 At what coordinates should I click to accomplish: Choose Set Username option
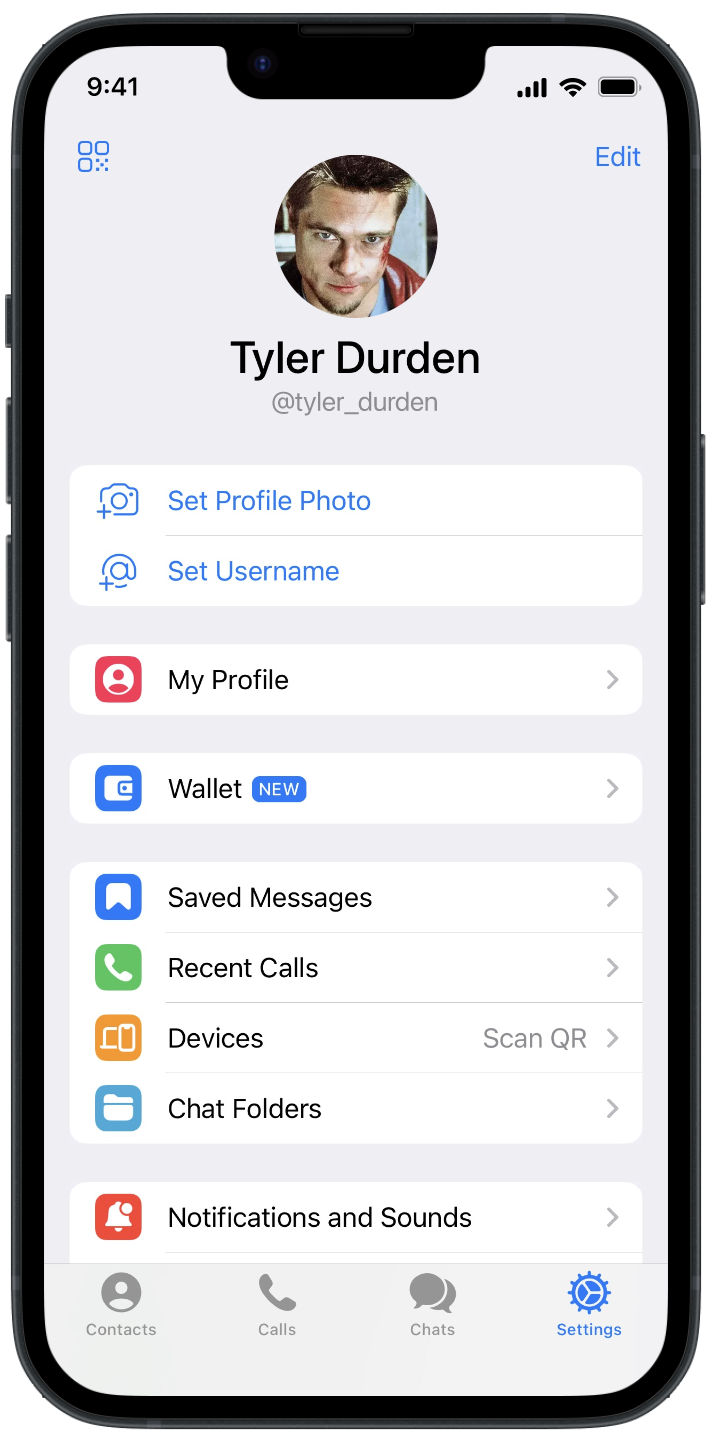pyautogui.click(x=253, y=571)
